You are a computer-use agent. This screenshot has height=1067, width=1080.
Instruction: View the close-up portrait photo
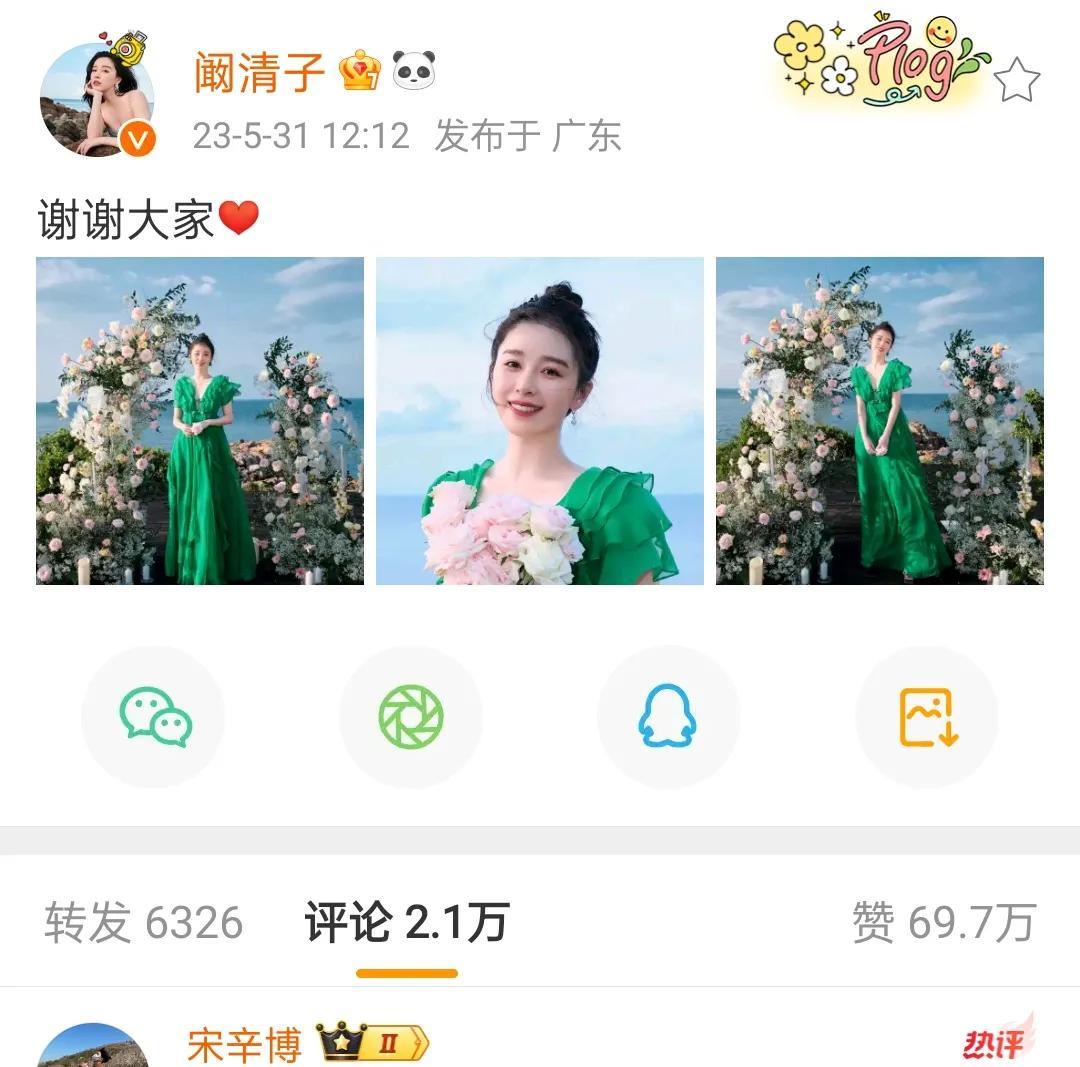click(540, 421)
